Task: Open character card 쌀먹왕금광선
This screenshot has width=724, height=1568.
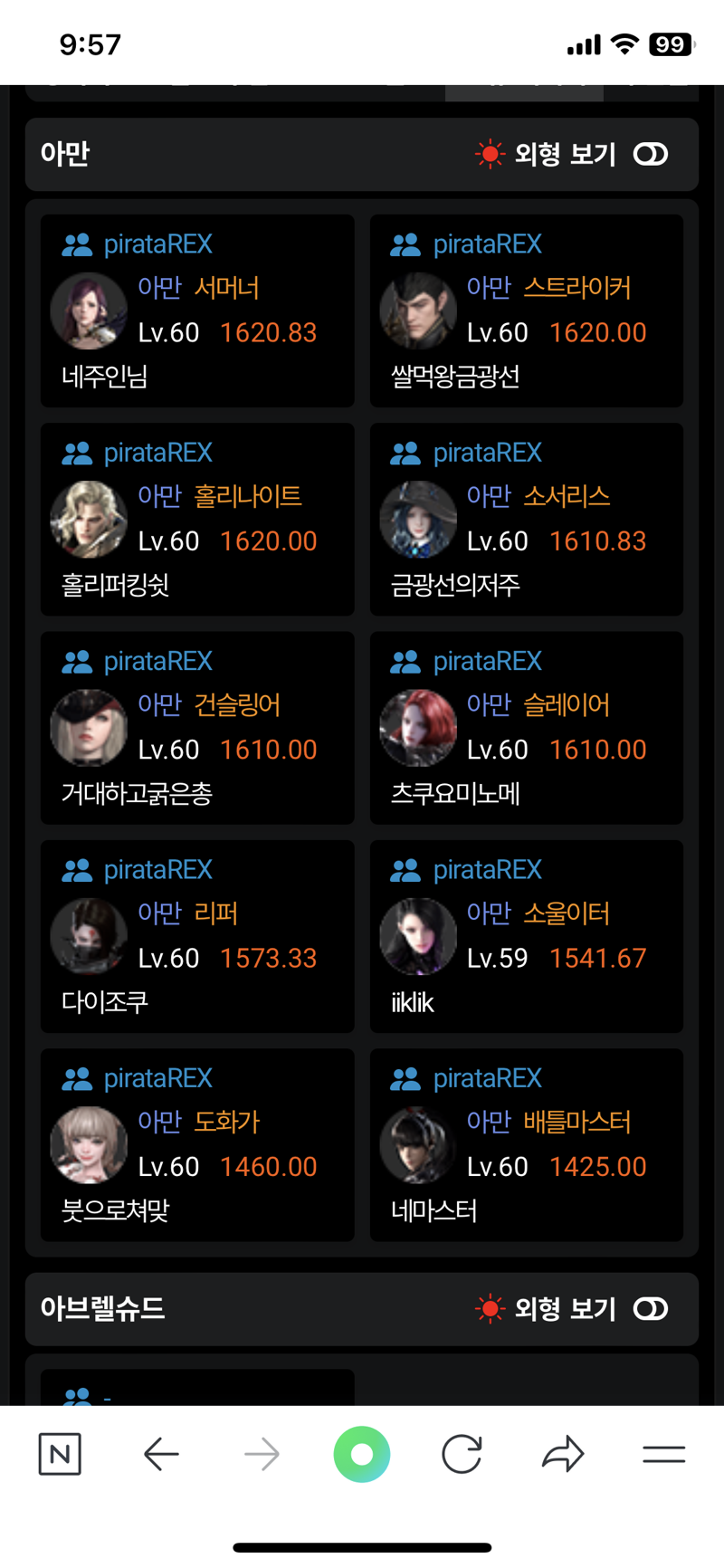Action: tap(527, 311)
